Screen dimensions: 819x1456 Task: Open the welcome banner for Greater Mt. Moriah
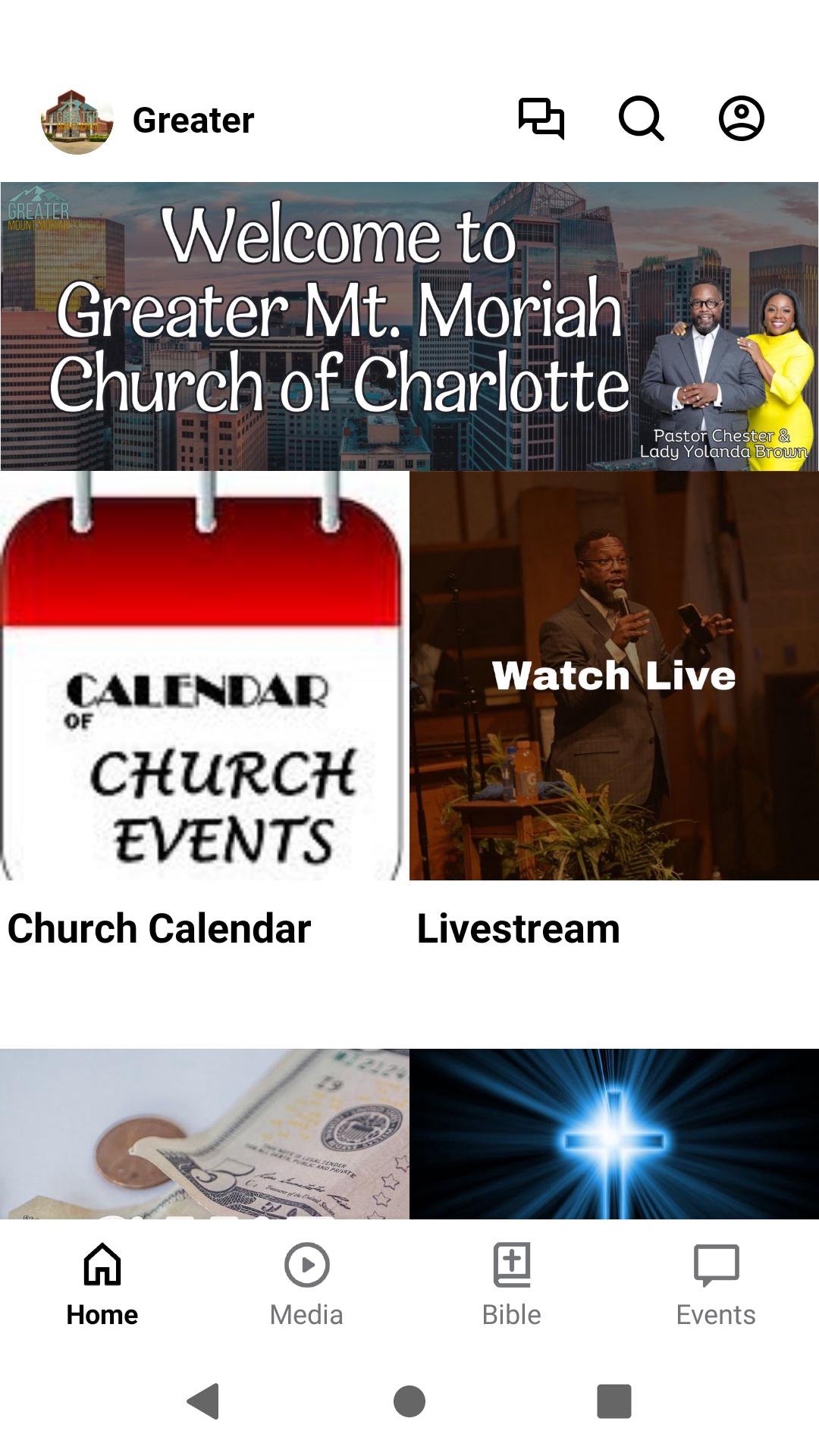(x=409, y=326)
